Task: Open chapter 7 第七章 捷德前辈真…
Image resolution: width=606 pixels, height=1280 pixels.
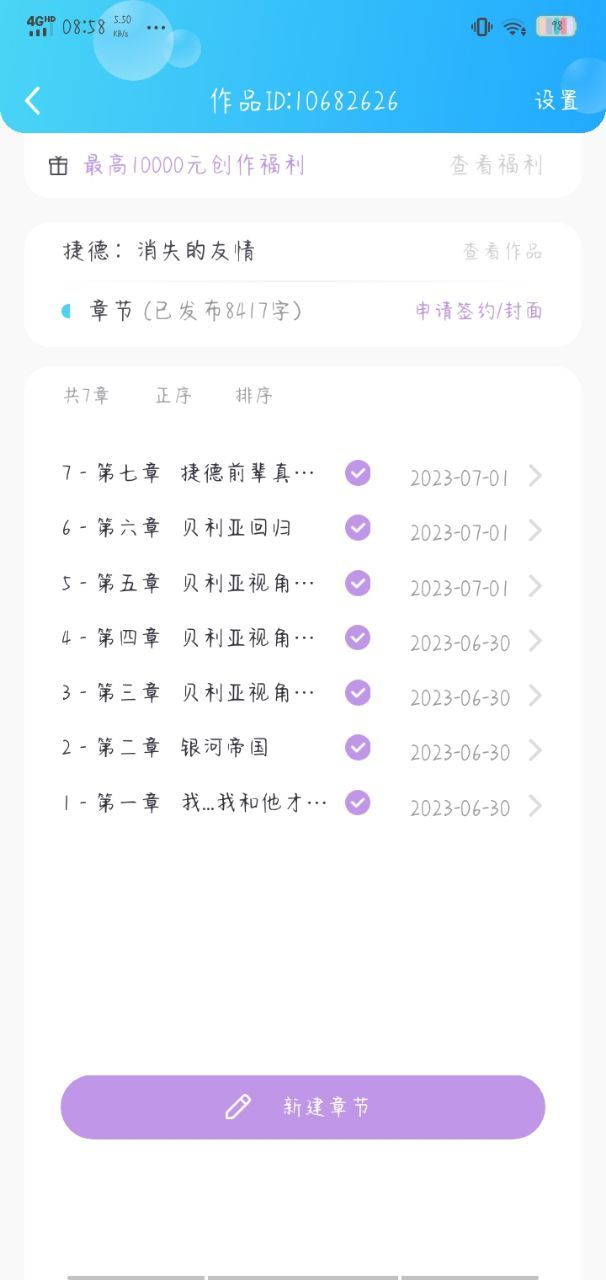Action: point(302,474)
